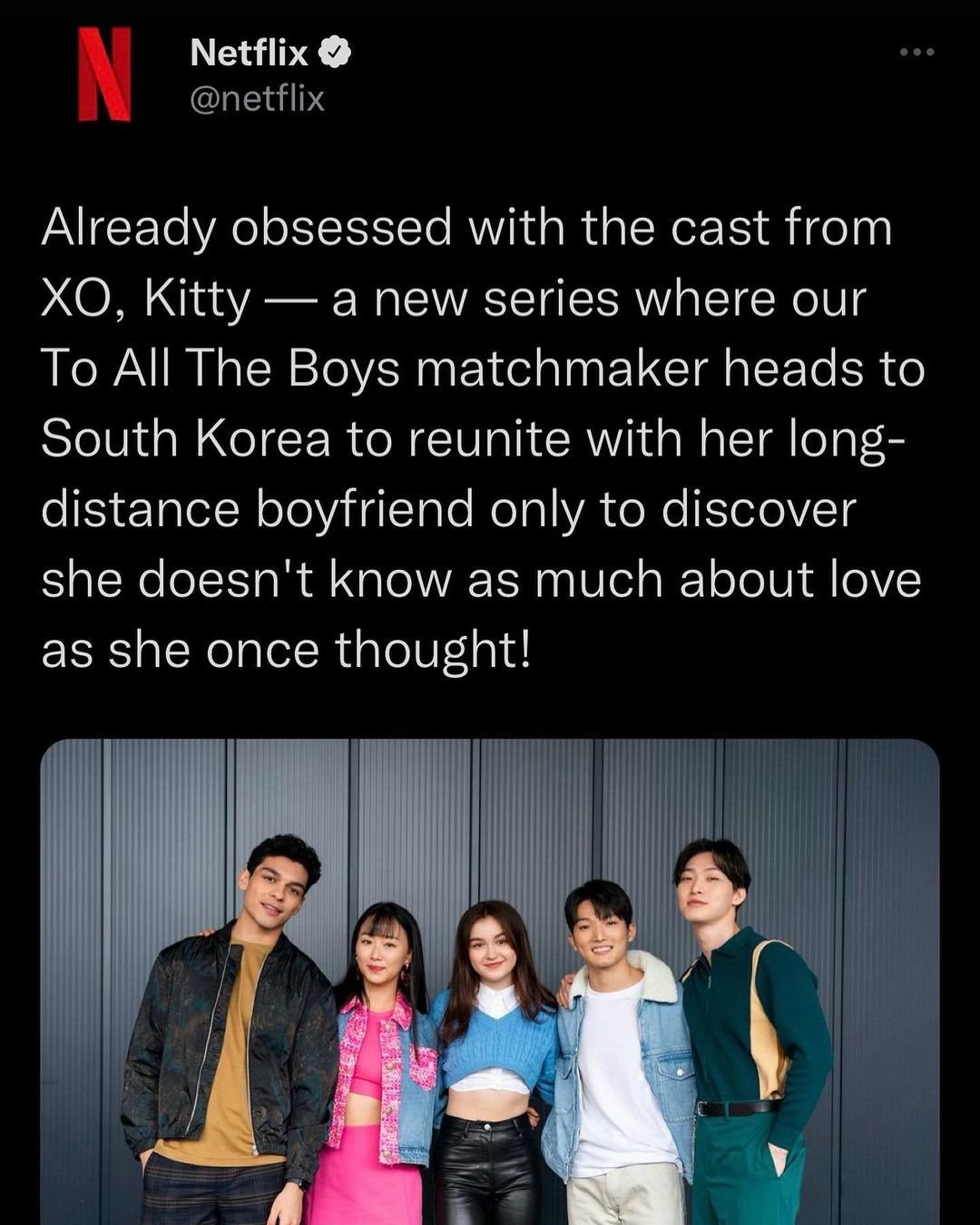This screenshot has width=980, height=1225.
Task: Tap the @netflix handle
Action: (x=257, y=98)
